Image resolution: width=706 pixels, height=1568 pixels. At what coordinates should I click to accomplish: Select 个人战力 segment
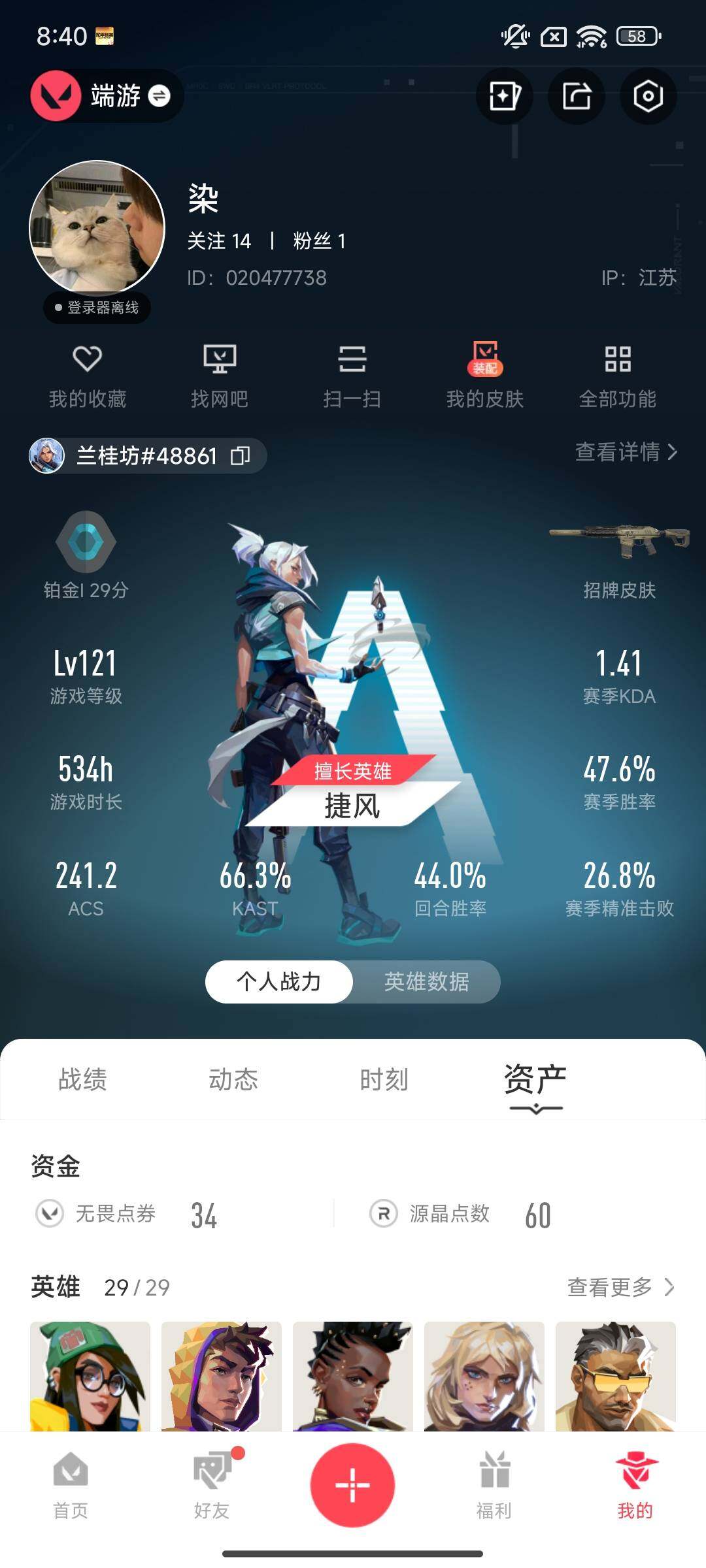point(280,981)
